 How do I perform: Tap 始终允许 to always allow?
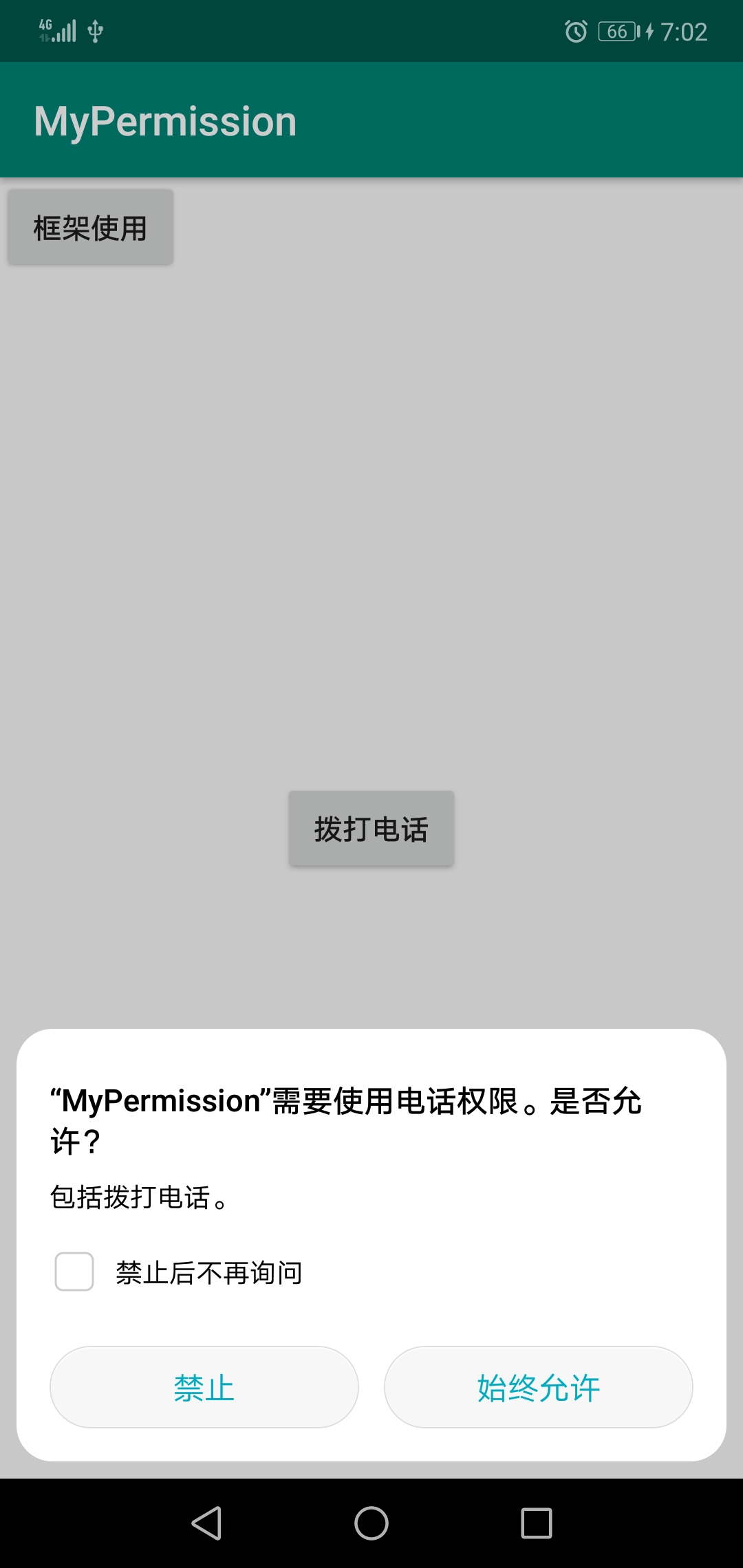point(539,1387)
